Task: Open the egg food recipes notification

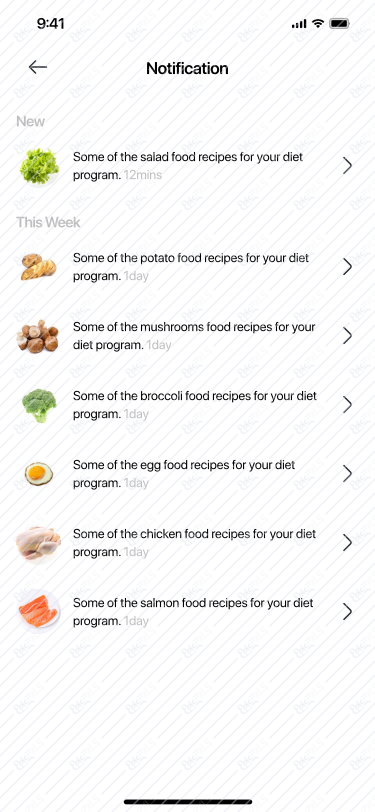Action: coord(188,473)
